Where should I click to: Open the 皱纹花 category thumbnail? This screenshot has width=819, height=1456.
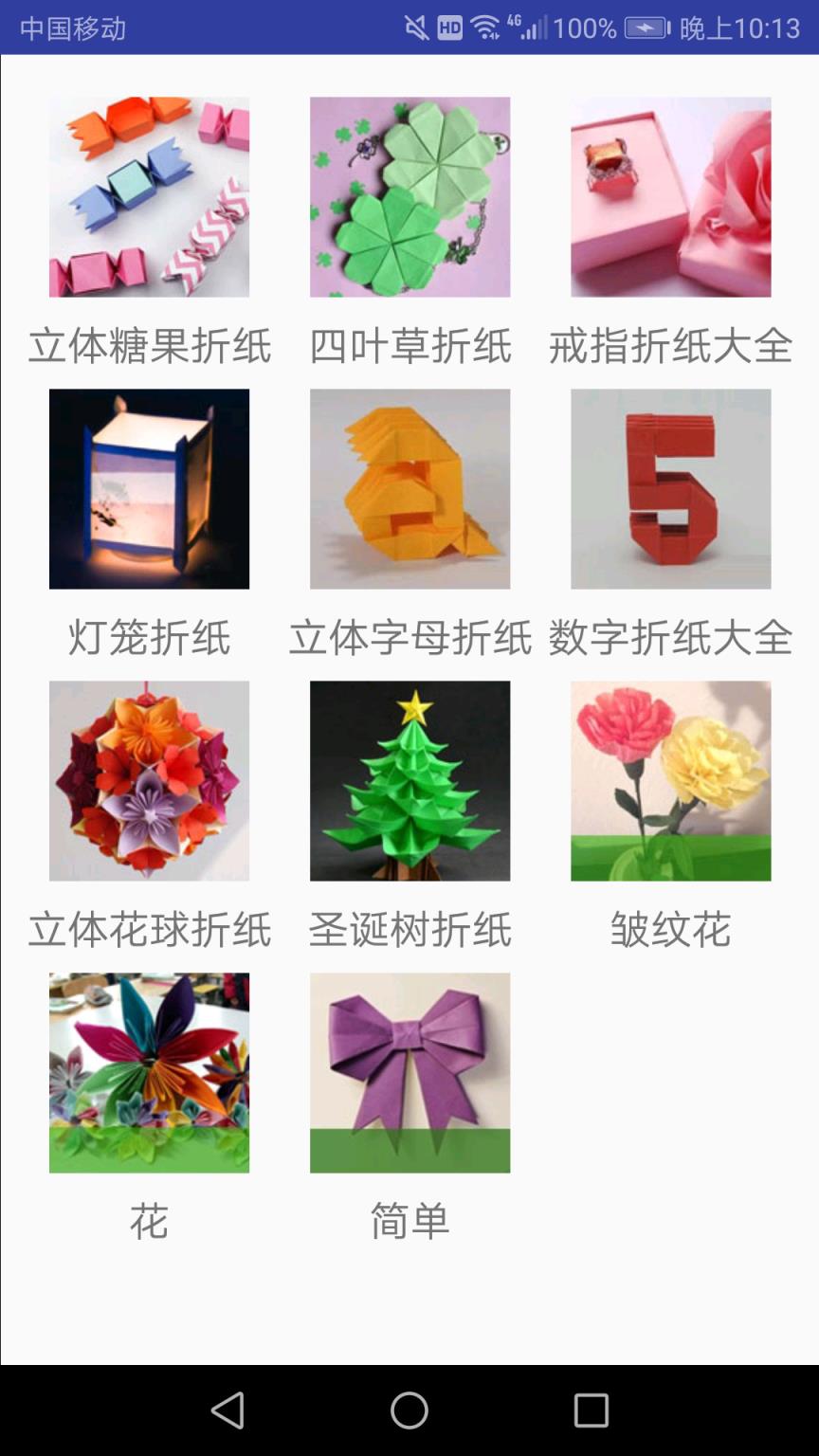670,781
